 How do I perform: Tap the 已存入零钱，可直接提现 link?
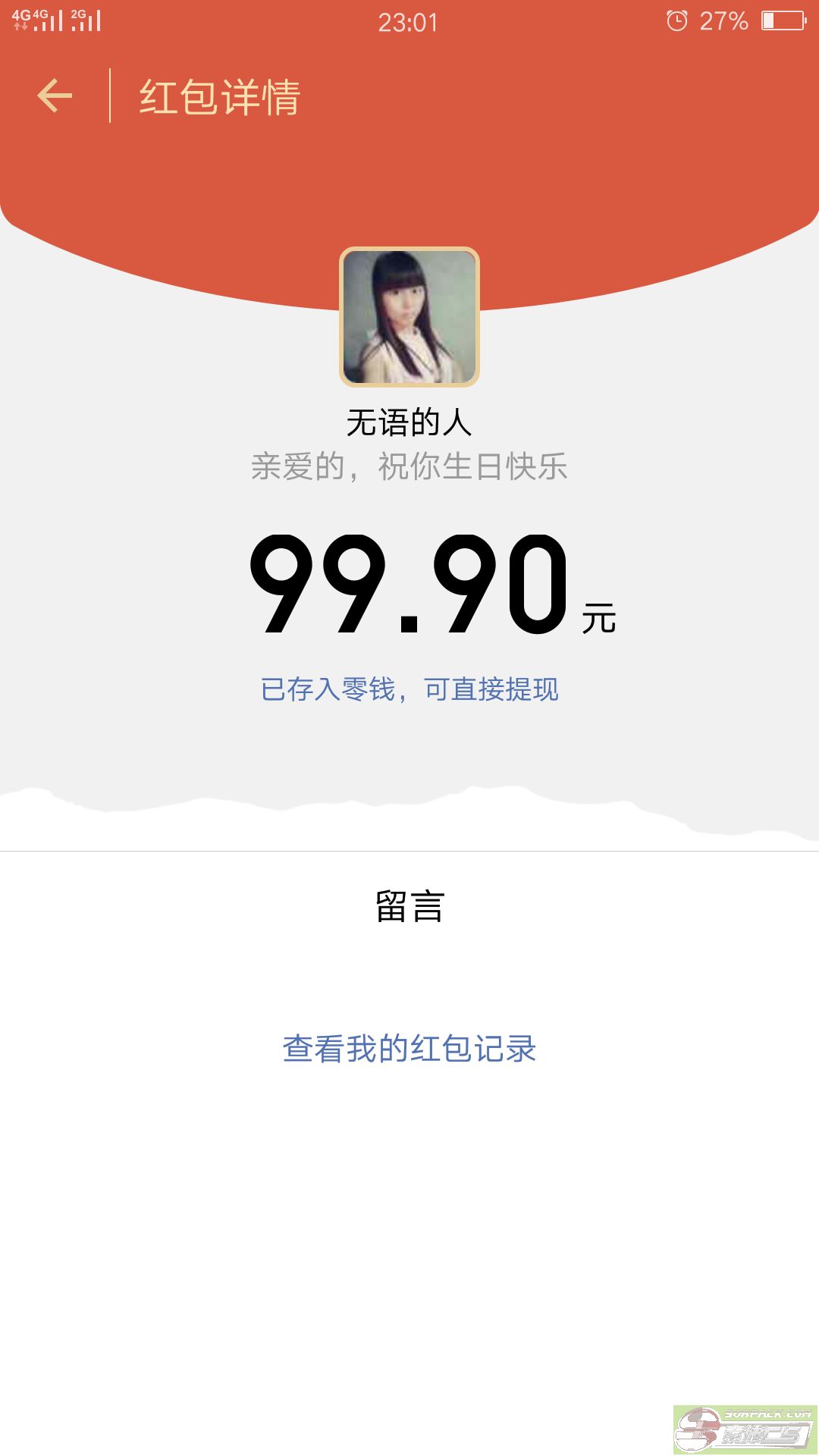[409, 689]
